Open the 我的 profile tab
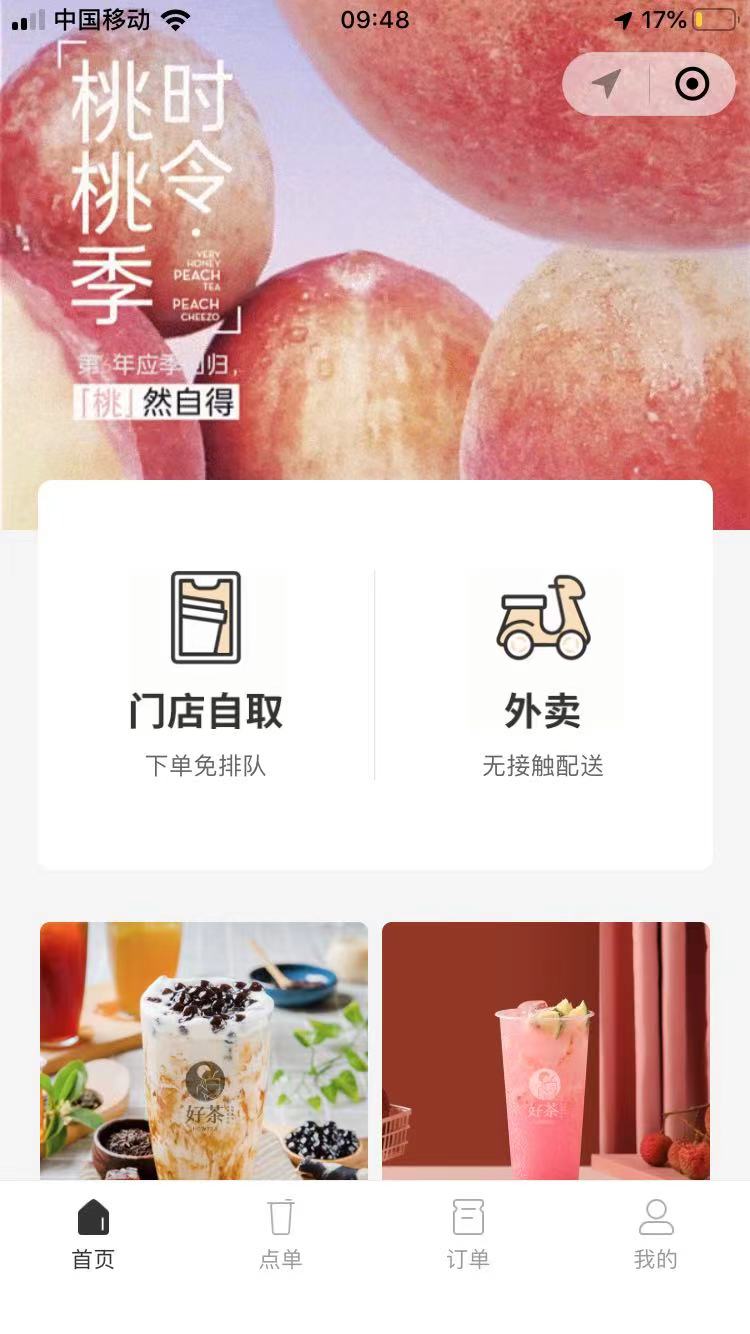Screen dimensions: 750x1334 (656, 1235)
